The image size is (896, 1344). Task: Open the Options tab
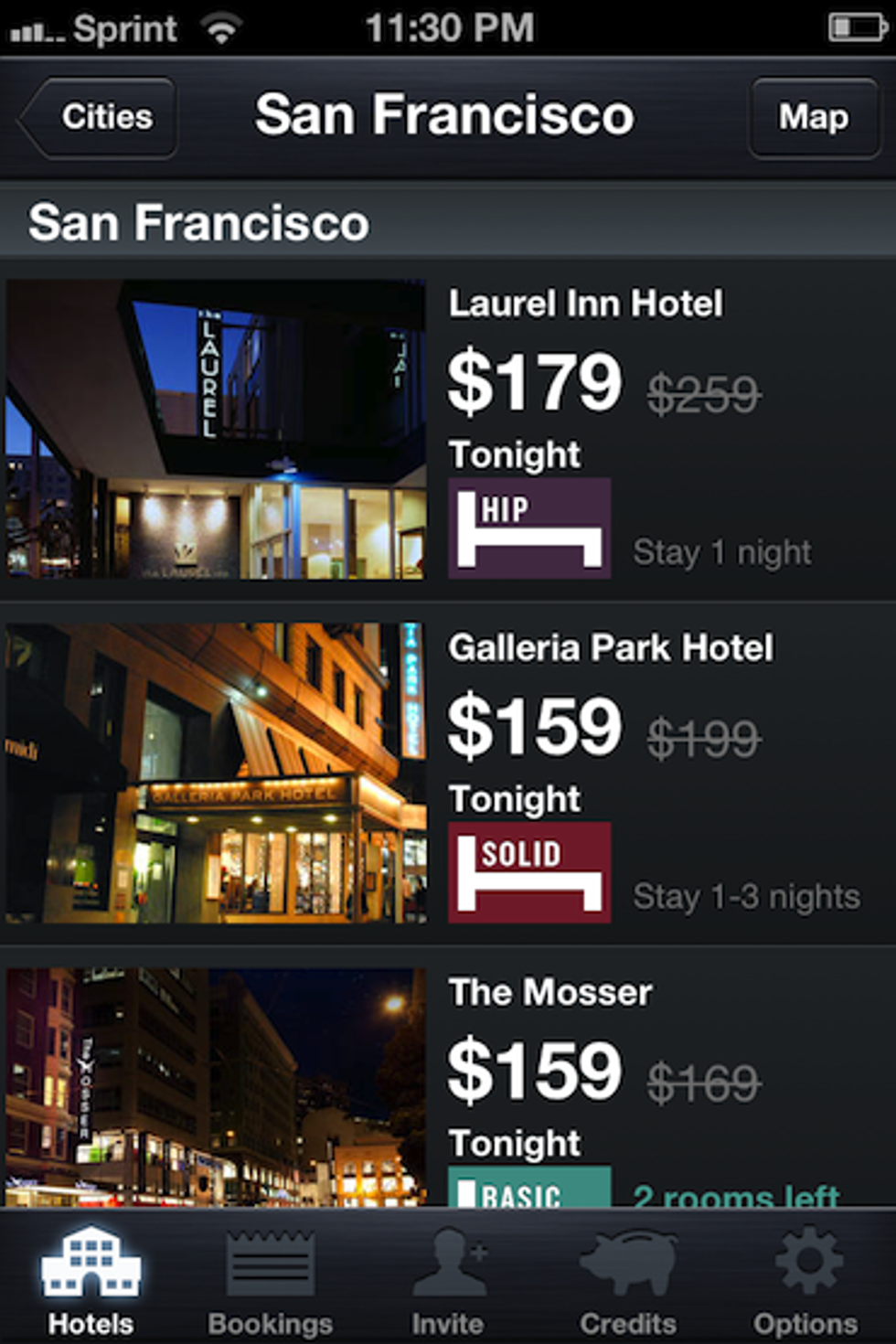click(x=805, y=1280)
